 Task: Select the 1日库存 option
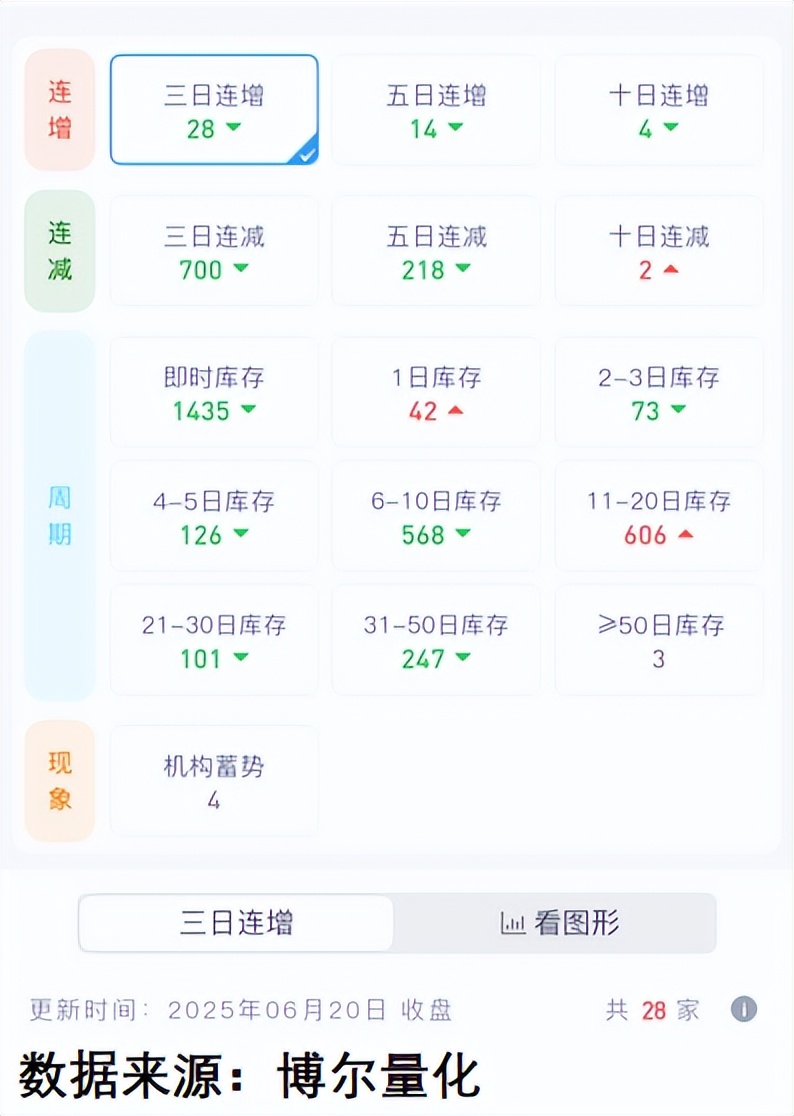(x=436, y=392)
